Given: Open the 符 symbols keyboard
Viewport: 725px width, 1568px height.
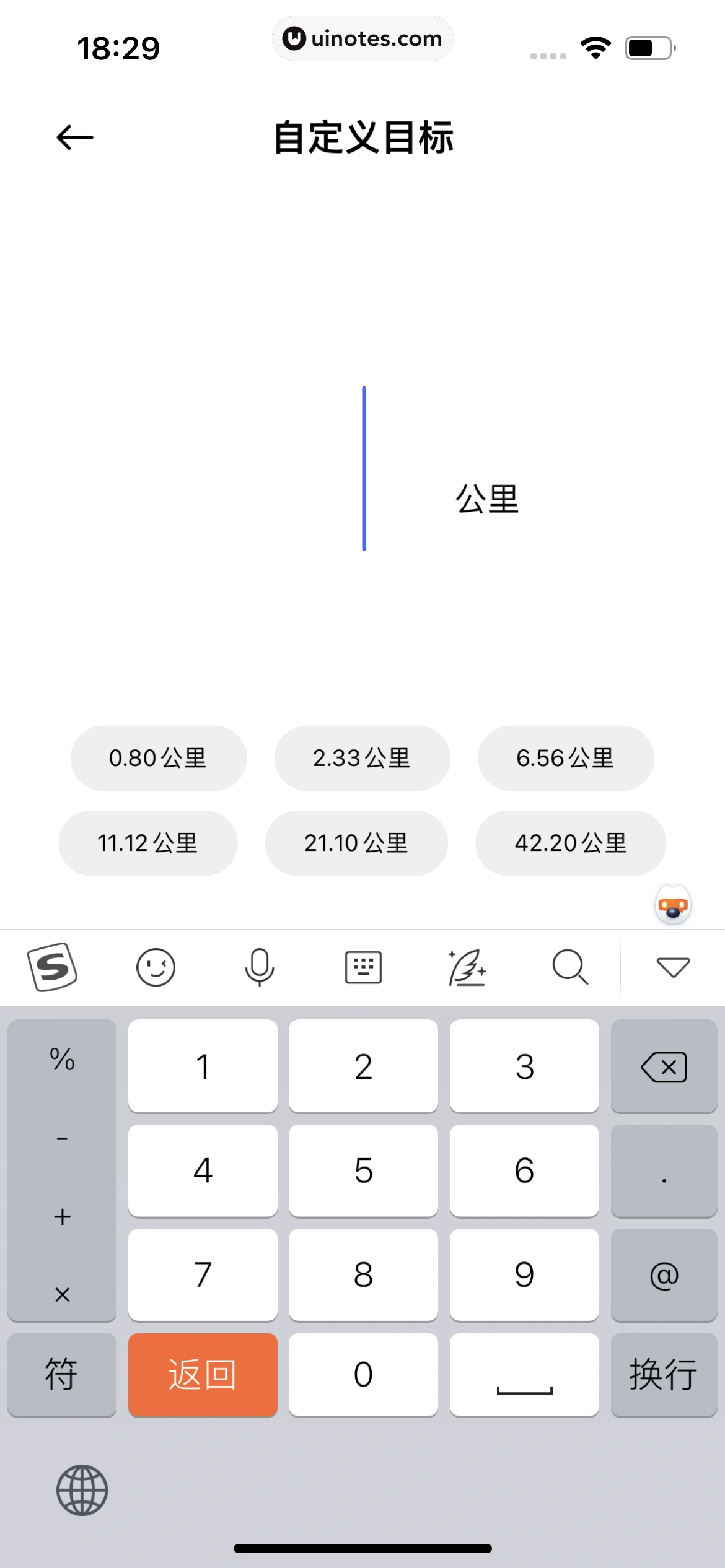Looking at the screenshot, I should pyautogui.click(x=61, y=1375).
